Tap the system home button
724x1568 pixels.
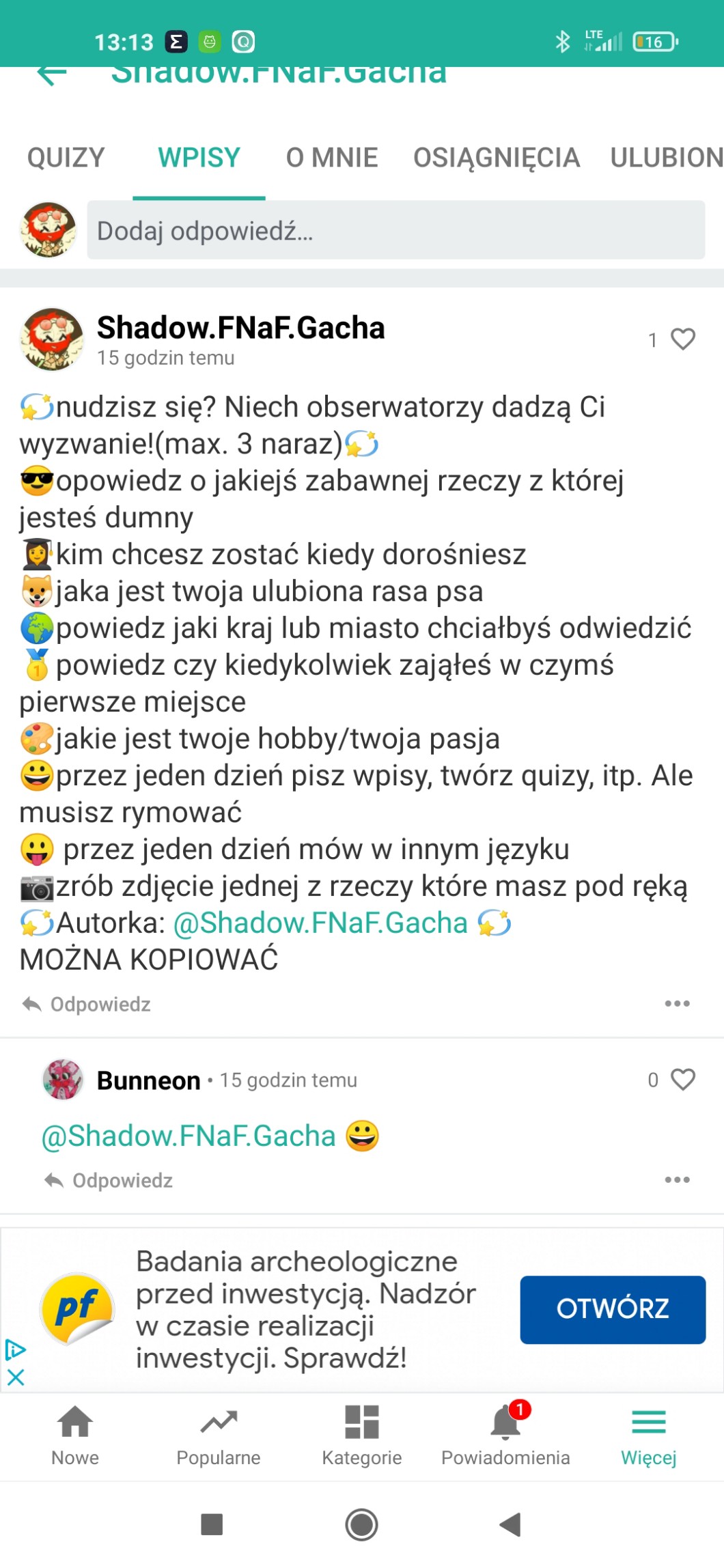coord(361,1524)
